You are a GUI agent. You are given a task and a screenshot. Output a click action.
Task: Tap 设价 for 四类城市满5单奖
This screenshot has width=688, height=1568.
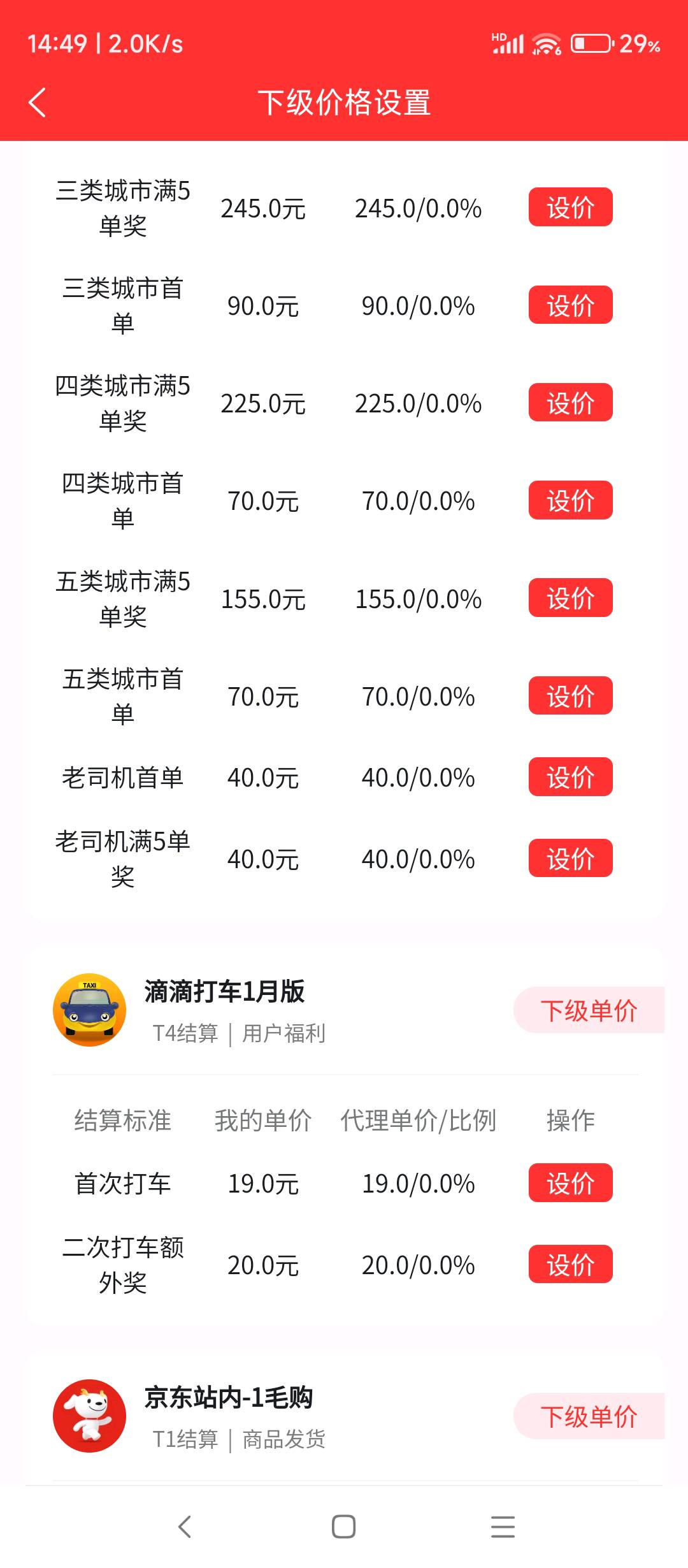[570, 402]
